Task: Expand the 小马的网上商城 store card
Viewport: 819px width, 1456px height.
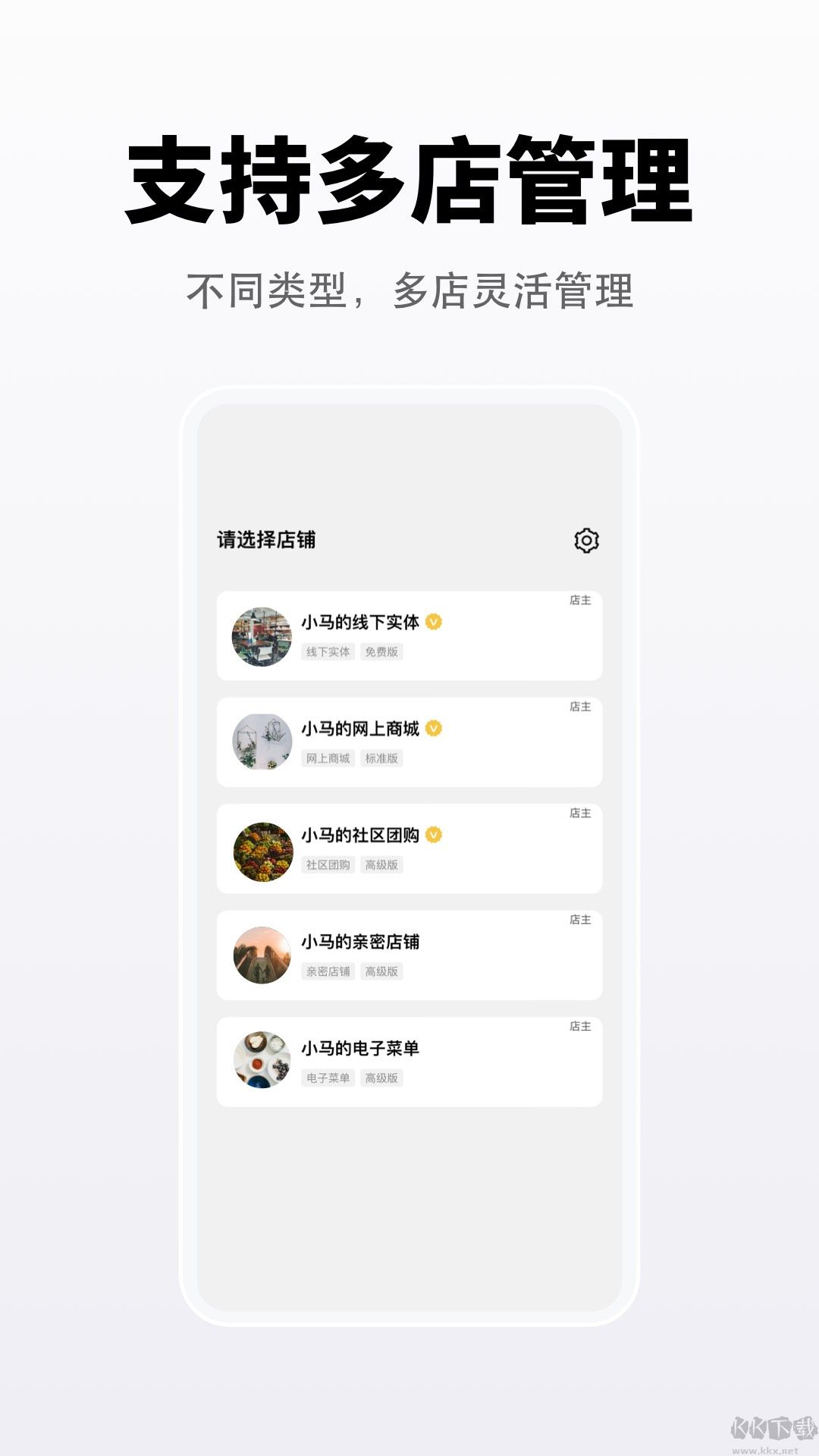Action: pyautogui.click(x=409, y=742)
